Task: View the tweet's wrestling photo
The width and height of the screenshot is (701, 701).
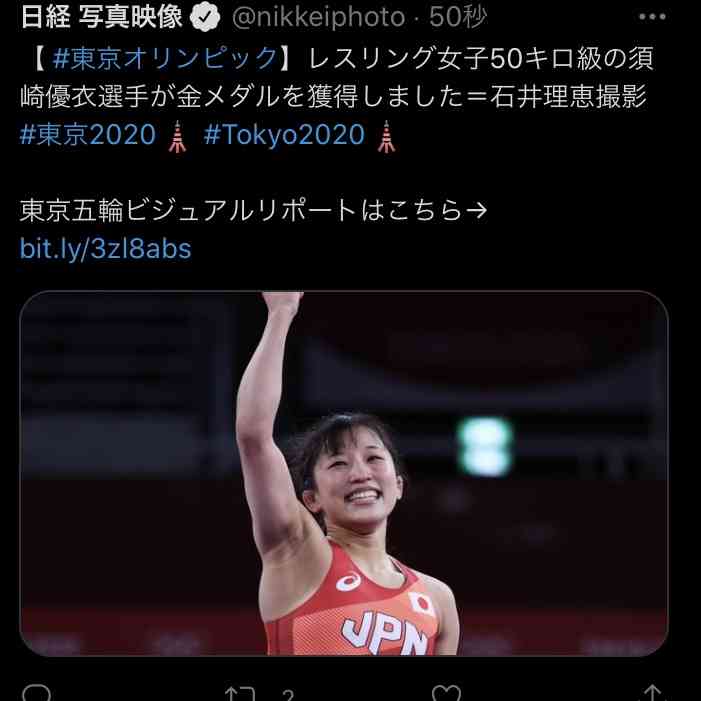Action: (x=343, y=473)
